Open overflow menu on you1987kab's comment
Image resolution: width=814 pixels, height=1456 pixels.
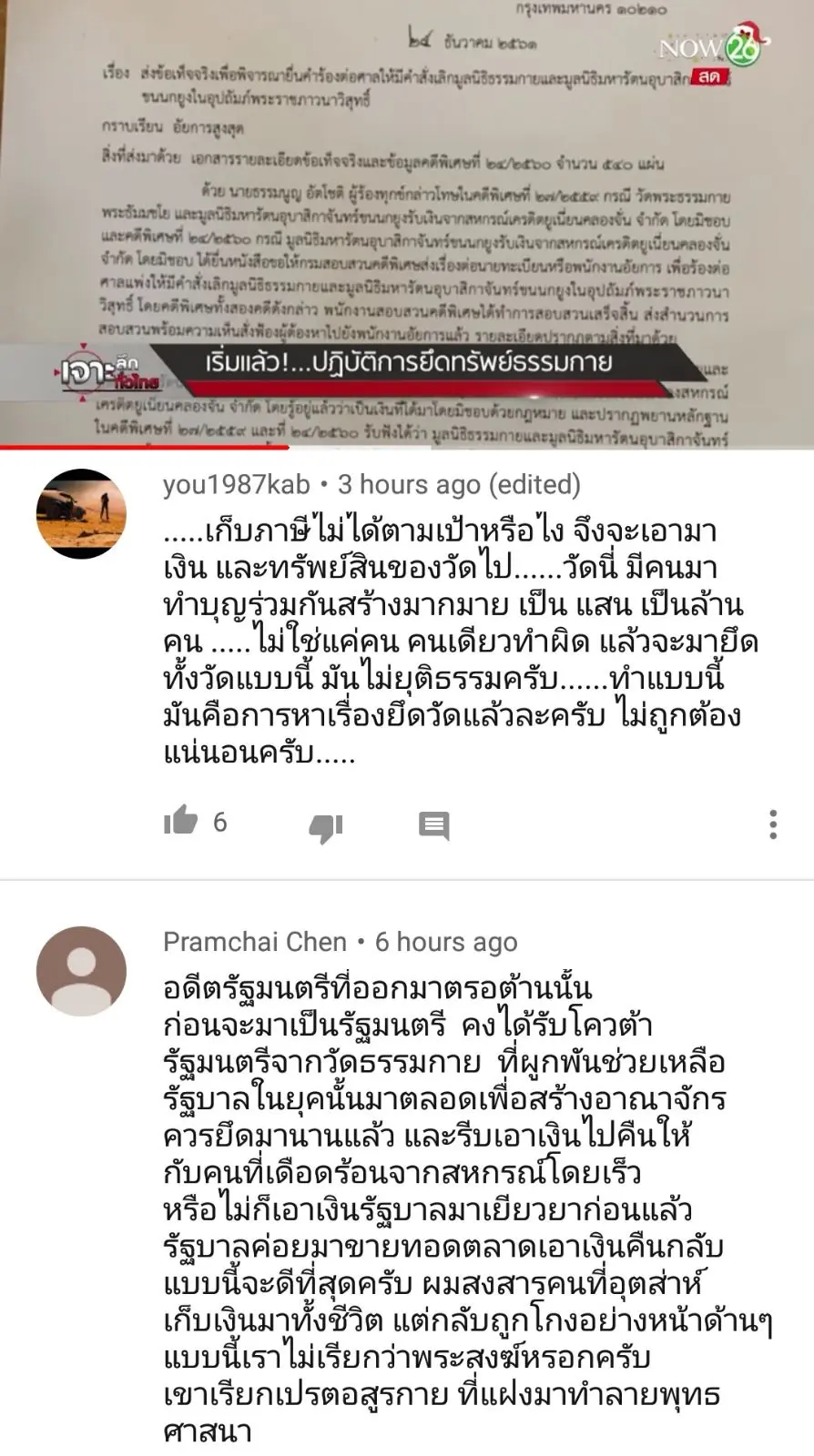pos(773,824)
